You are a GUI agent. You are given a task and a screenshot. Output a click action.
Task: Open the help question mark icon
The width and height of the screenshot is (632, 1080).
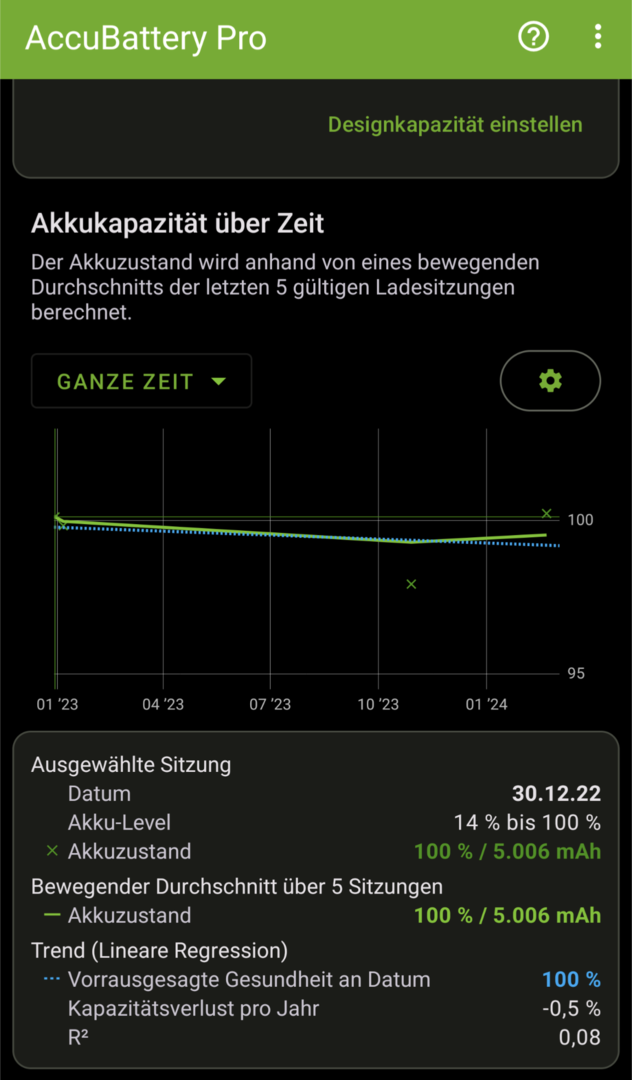coord(534,38)
